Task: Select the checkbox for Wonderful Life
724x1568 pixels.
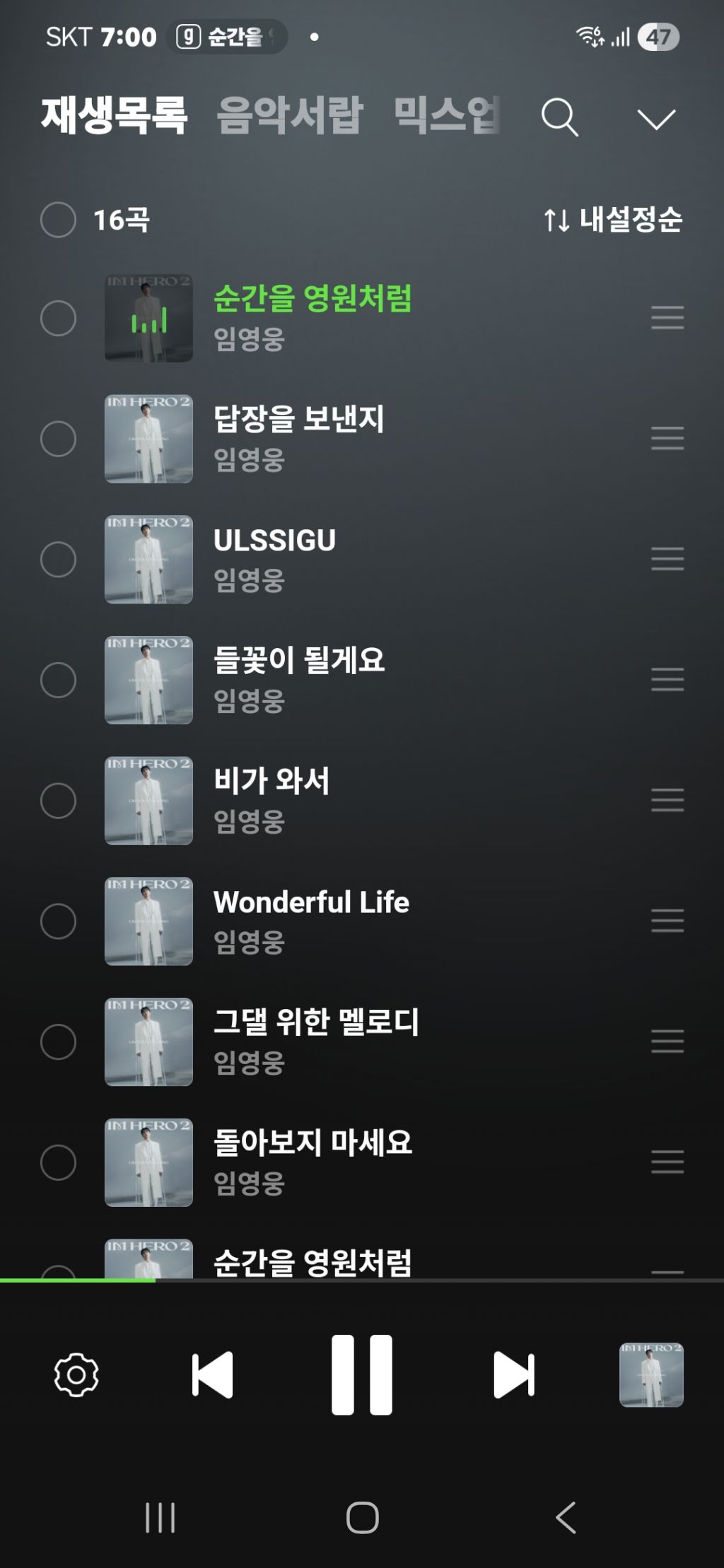Action: 58,921
